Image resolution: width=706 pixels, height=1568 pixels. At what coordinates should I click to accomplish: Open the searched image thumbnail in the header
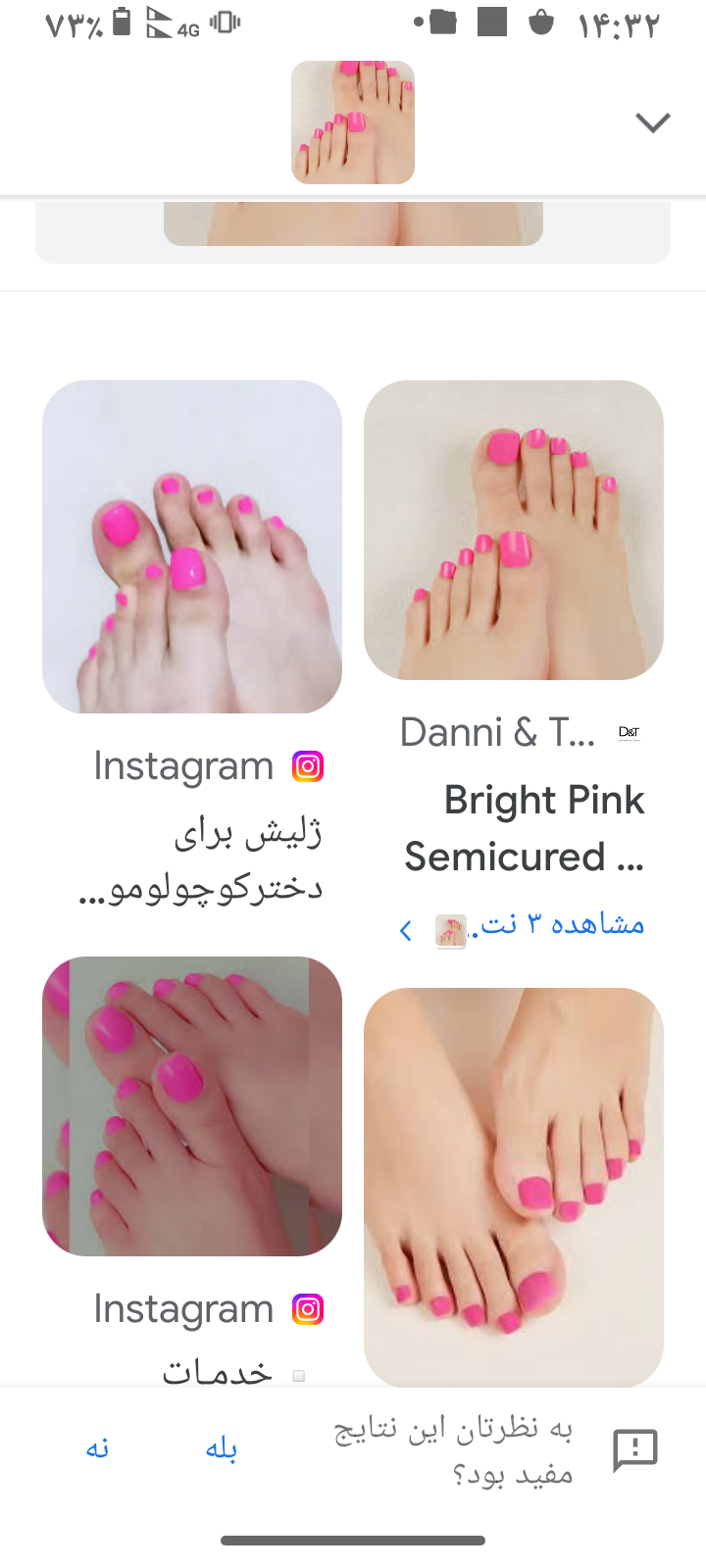click(x=353, y=122)
